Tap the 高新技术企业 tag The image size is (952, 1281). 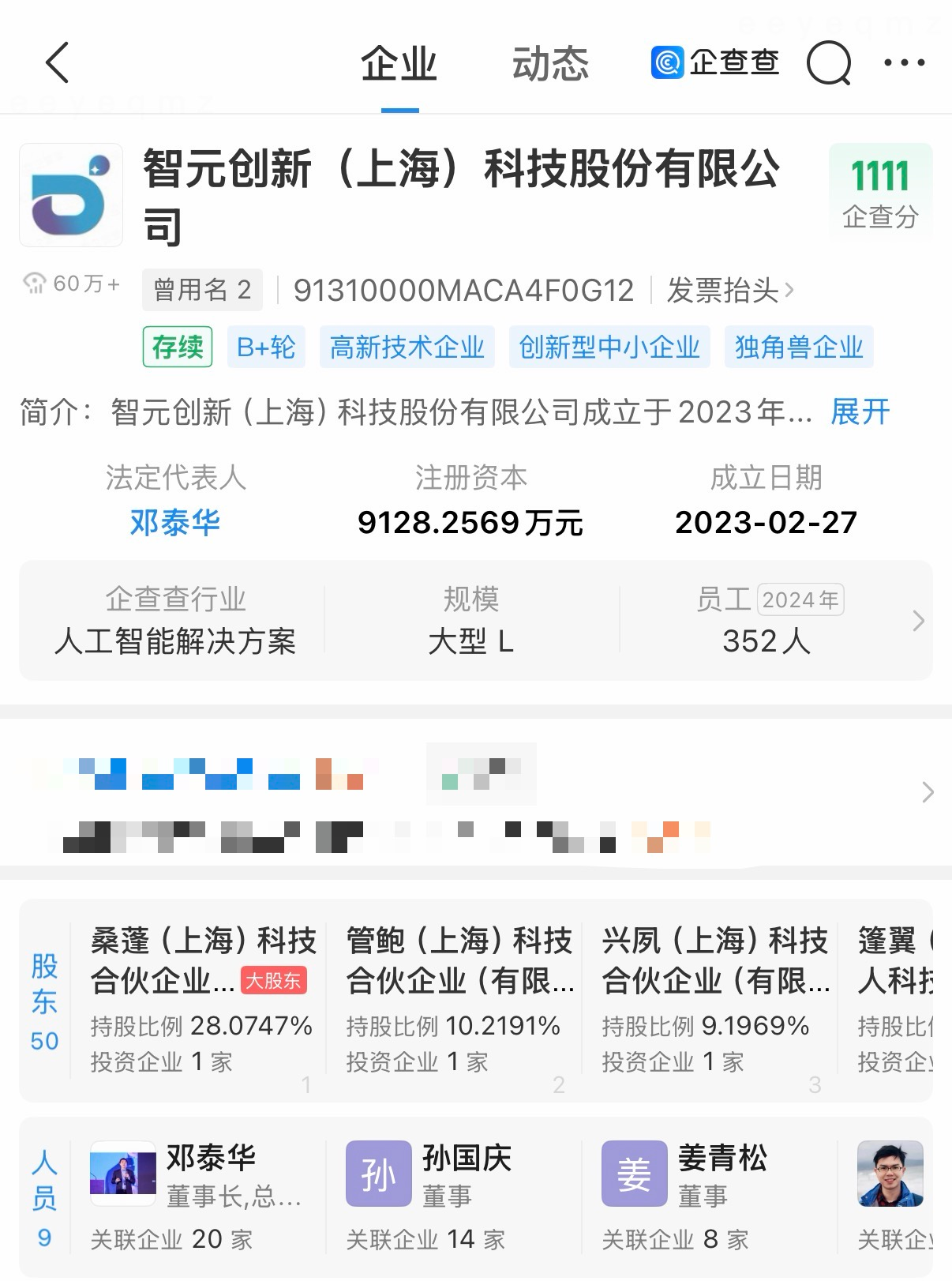pyautogui.click(x=407, y=347)
